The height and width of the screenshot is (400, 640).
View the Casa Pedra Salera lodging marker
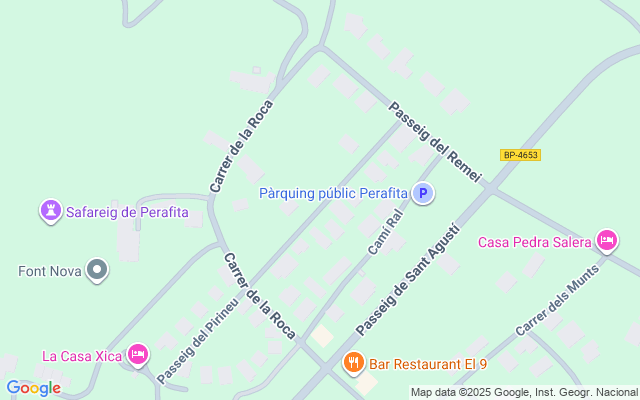pyautogui.click(x=606, y=241)
